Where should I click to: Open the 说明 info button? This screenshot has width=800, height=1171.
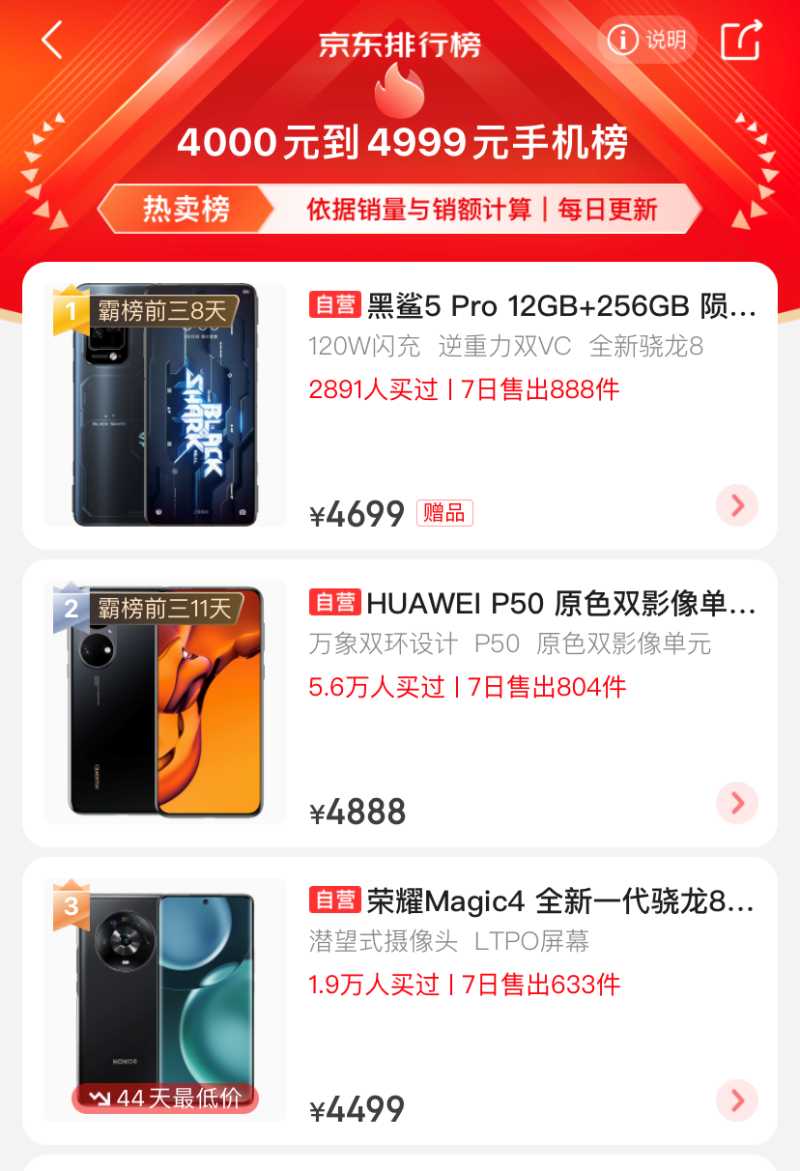point(648,40)
